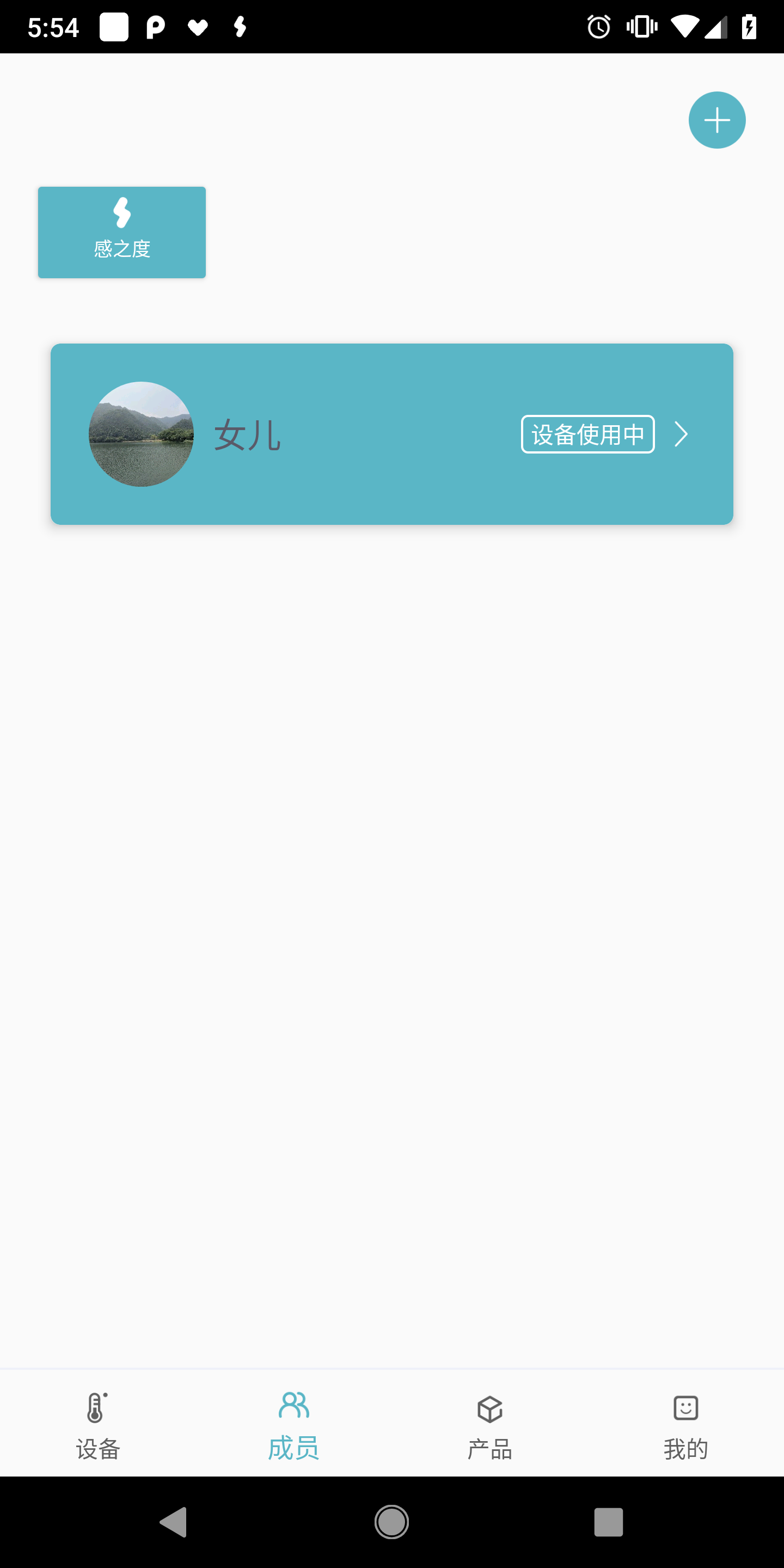Open 产品 via the box icon
Viewport: 784px width, 1568px height.
(490, 1408)
